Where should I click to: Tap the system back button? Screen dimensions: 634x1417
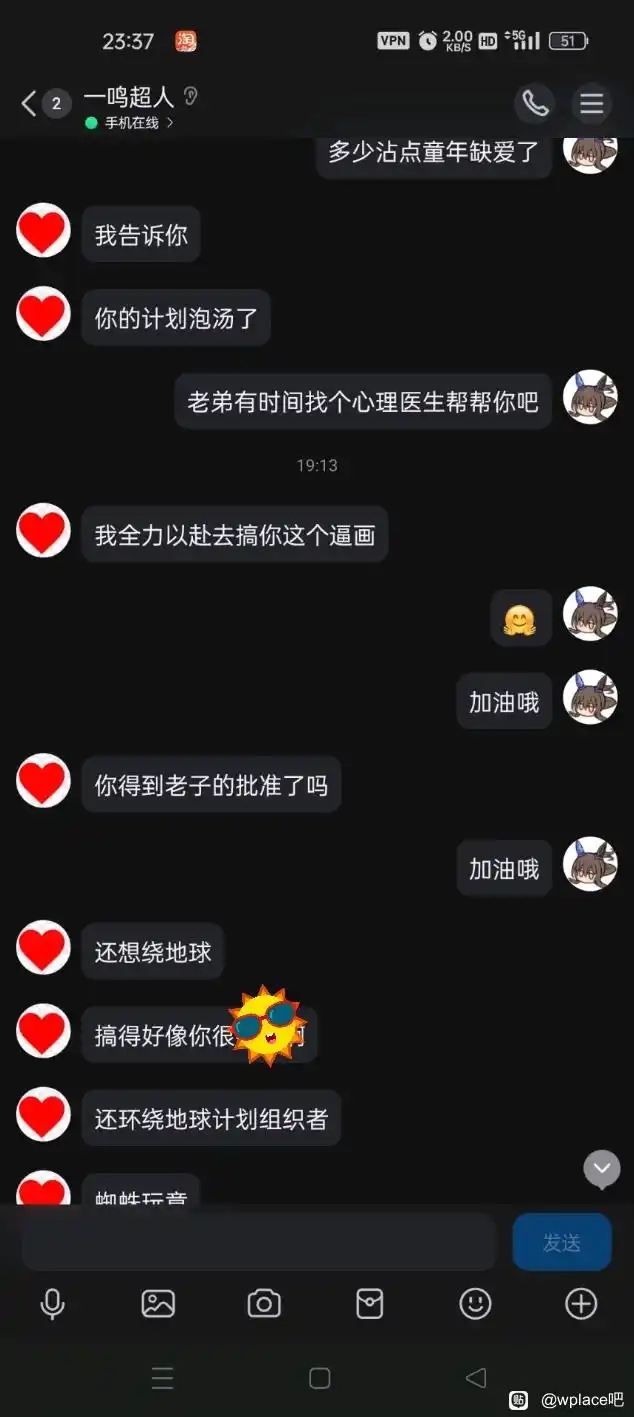[476, 1378]
